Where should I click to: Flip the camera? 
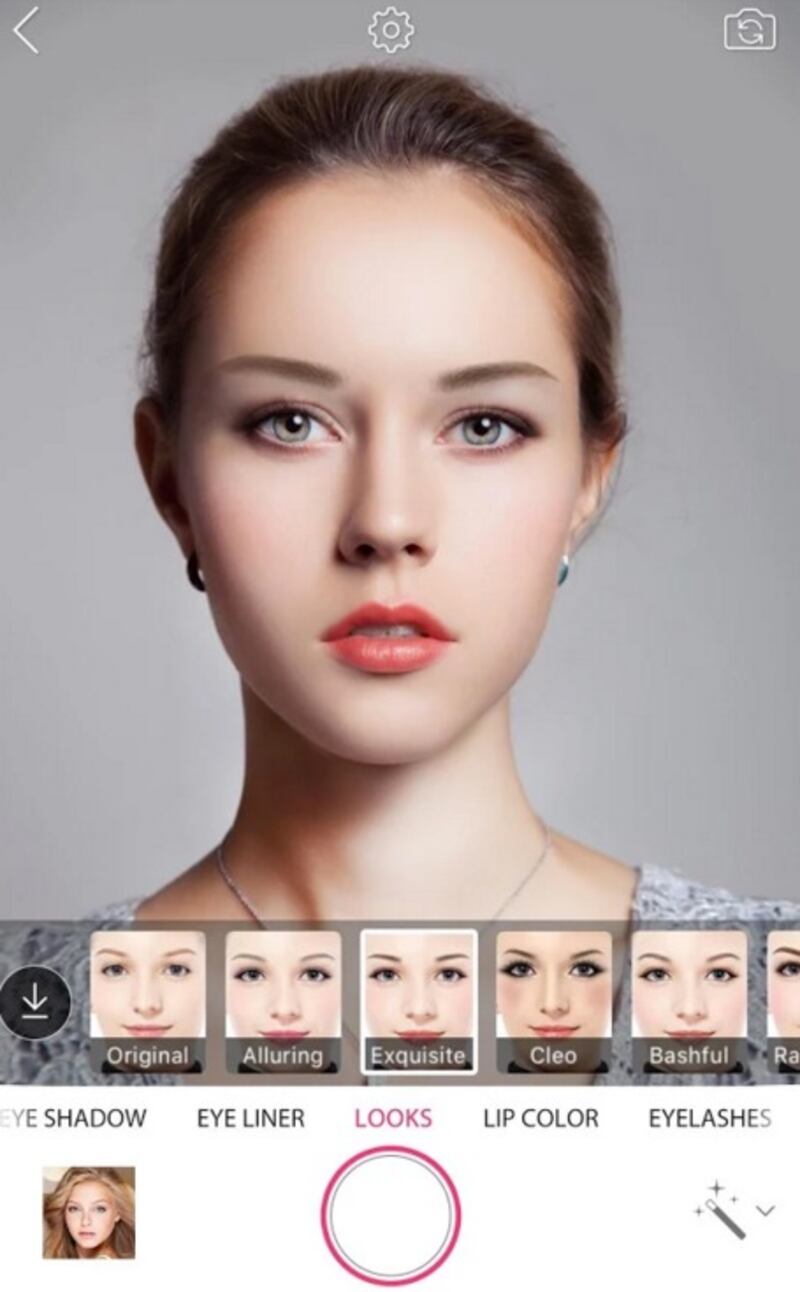[x=749, y=31]
